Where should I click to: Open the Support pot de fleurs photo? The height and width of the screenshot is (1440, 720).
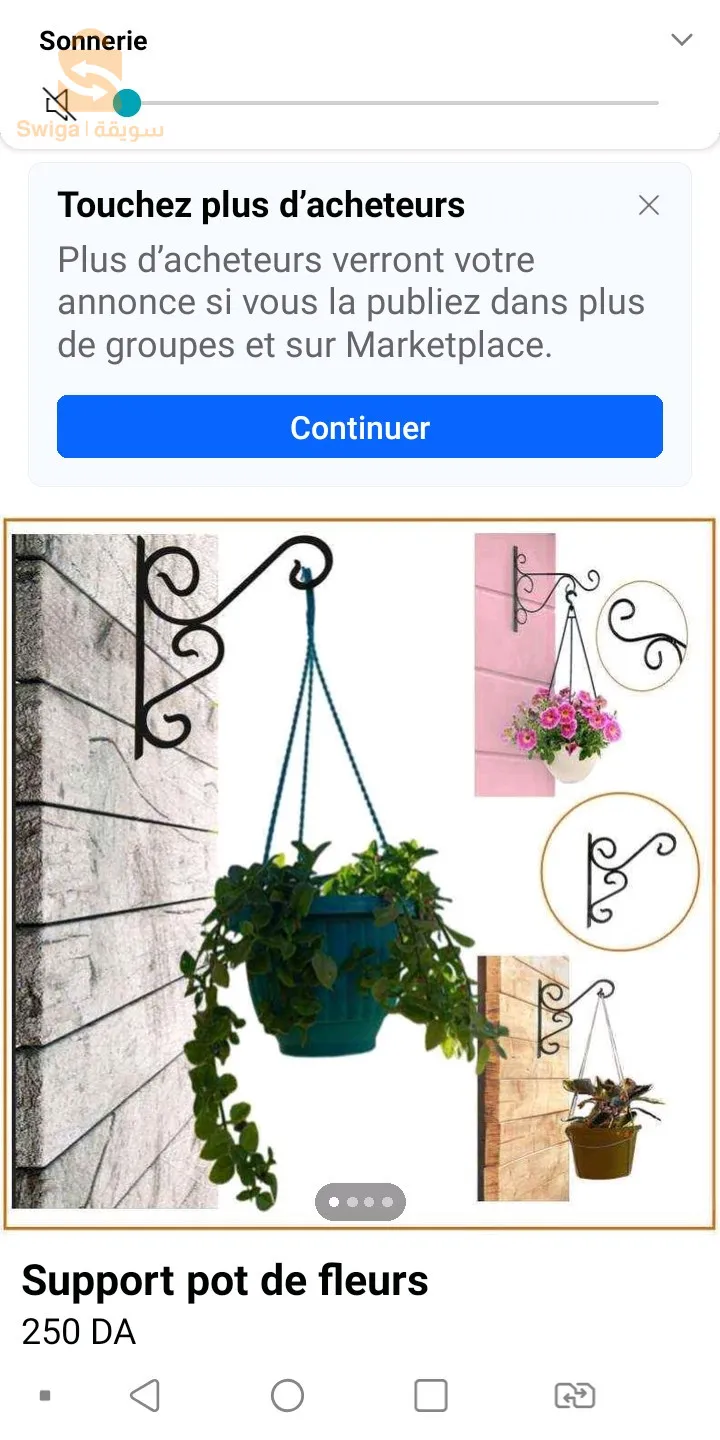pyautogui.click(x=360, y=870)
